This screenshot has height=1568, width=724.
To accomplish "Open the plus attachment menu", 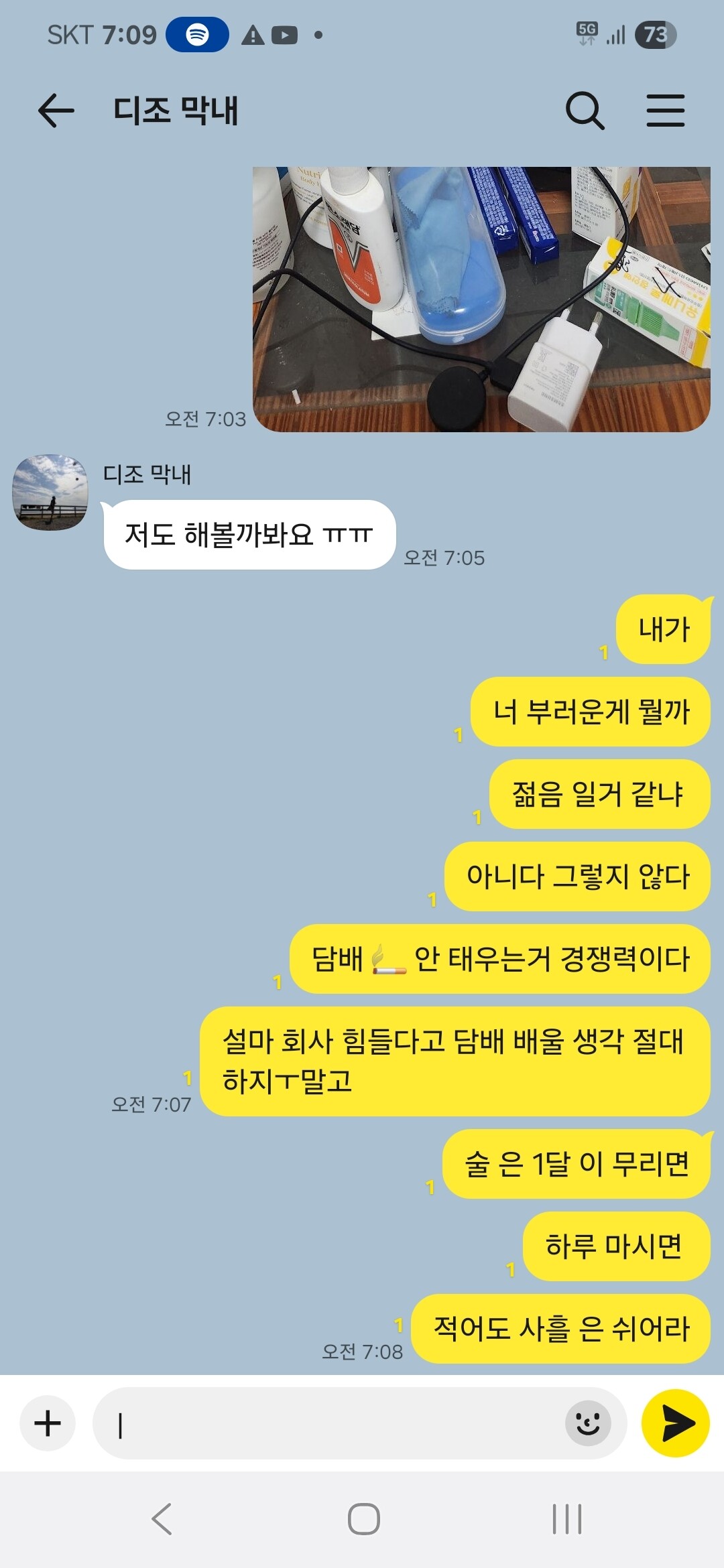I will click(48, 1423).
